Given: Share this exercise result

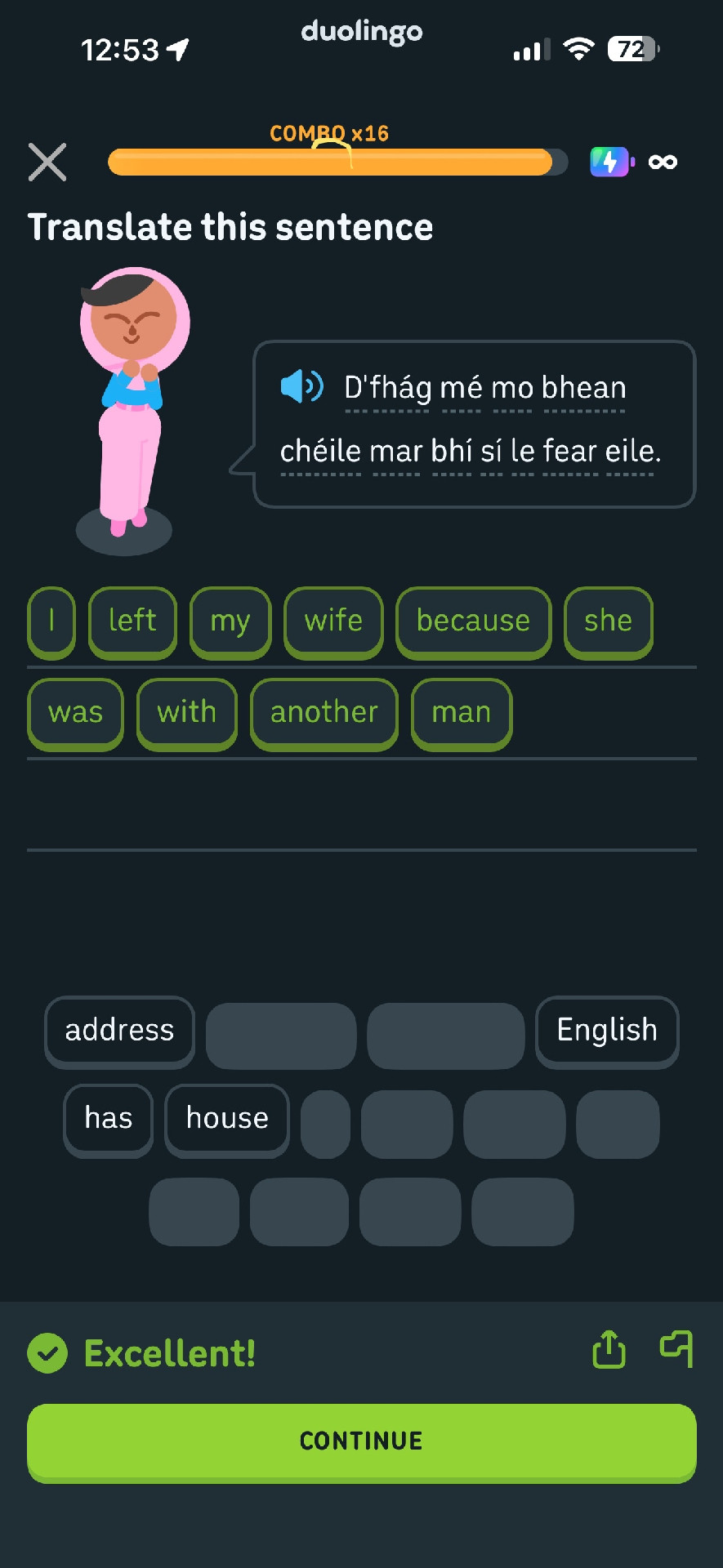Looking at the screenshot, I should coord(609,1349).
